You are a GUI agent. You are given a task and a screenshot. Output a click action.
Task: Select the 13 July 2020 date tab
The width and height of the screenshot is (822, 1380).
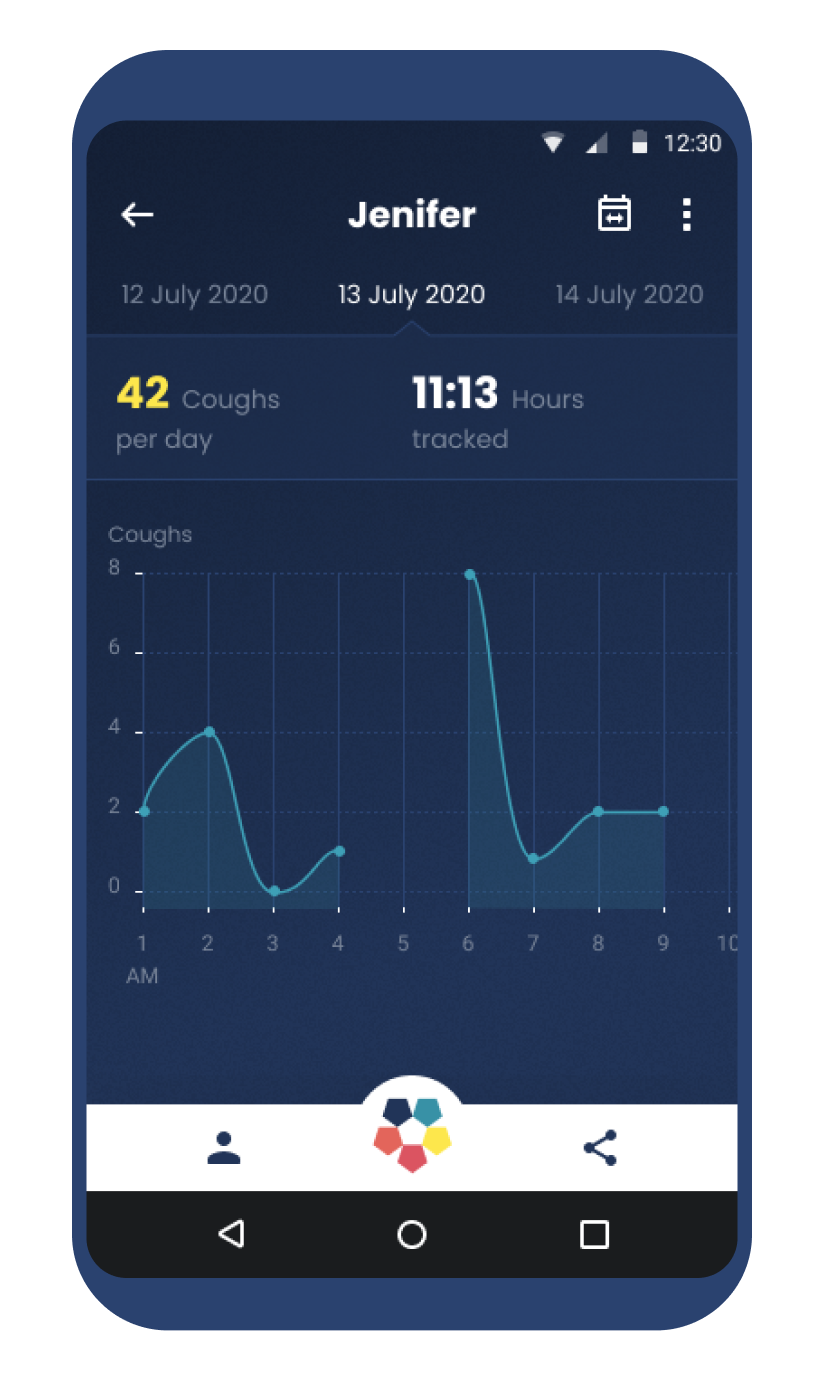pos(411,295)
